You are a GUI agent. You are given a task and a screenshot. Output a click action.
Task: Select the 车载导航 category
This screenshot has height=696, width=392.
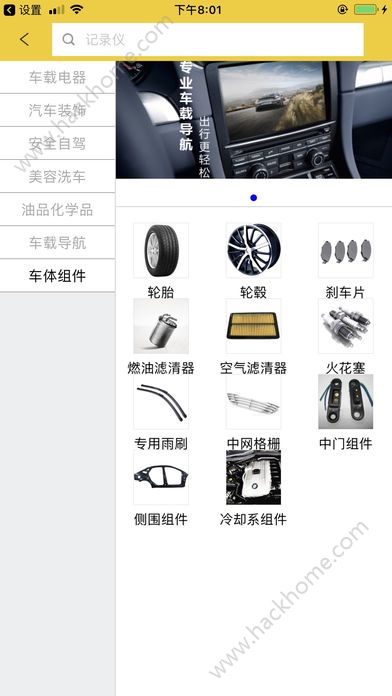click(x=57, y=243)
